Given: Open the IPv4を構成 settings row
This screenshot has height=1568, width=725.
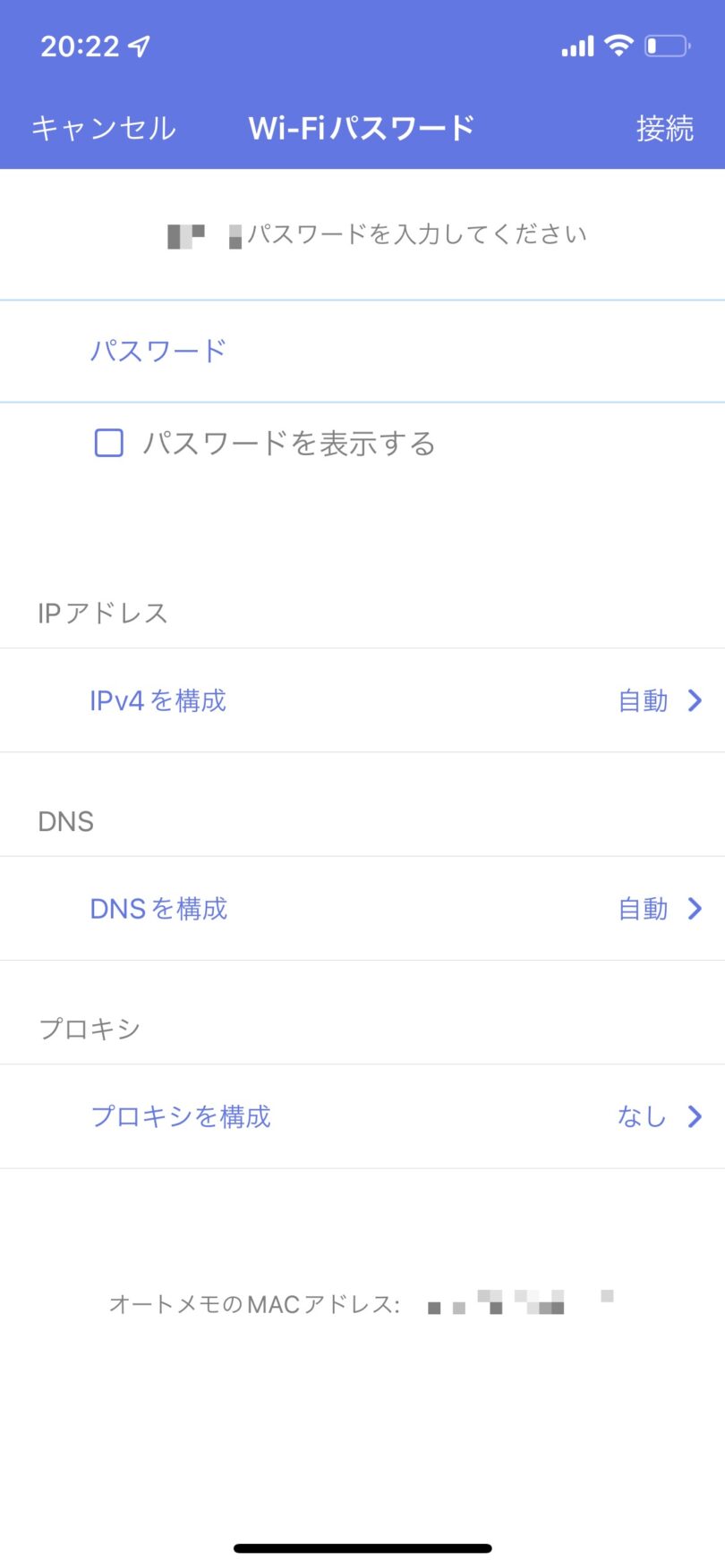Looking at the screenshot, I should [x=362, y=700].
